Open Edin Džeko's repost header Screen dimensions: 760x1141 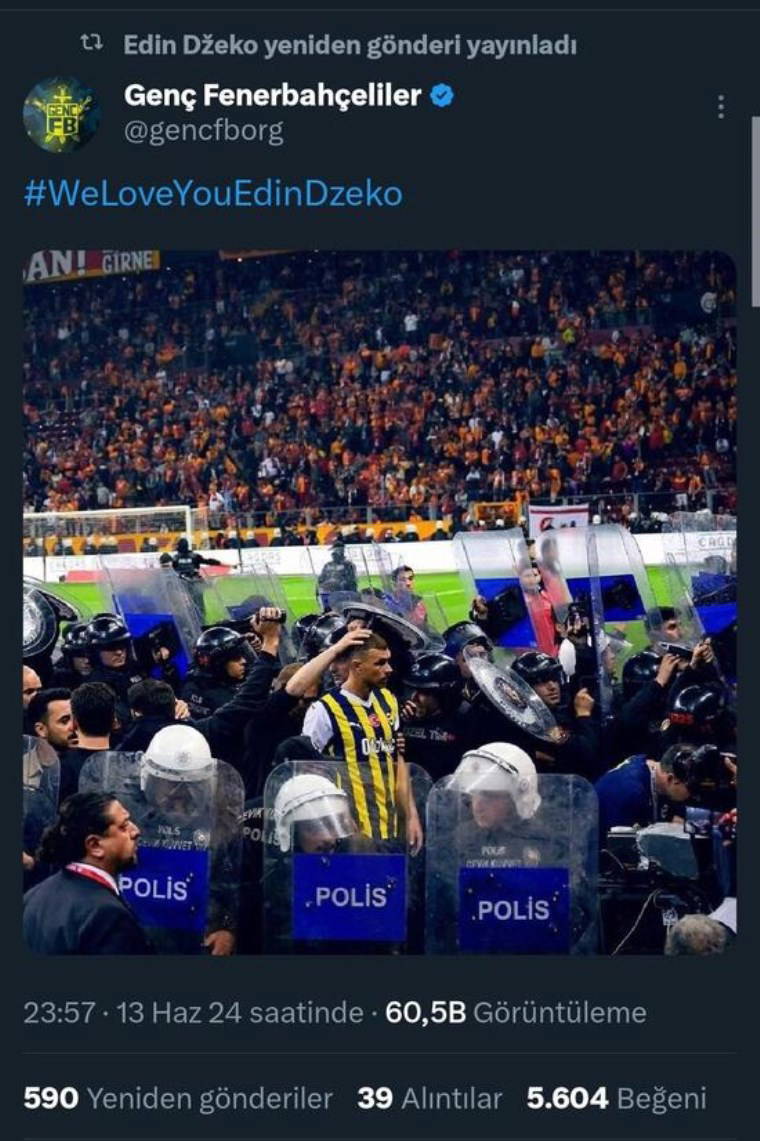tap(349, 45)
